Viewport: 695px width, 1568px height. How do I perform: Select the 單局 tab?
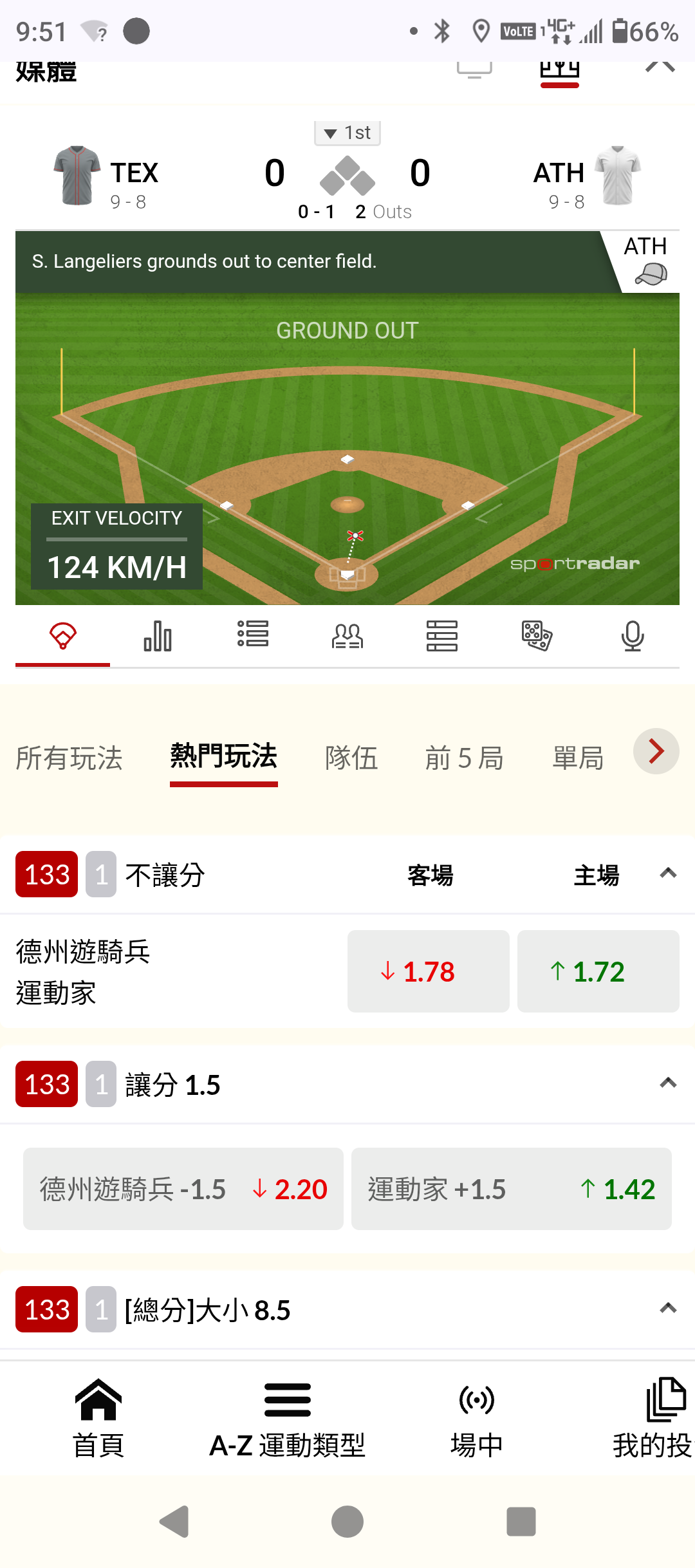pyautogui.click(x=578, y=758)
